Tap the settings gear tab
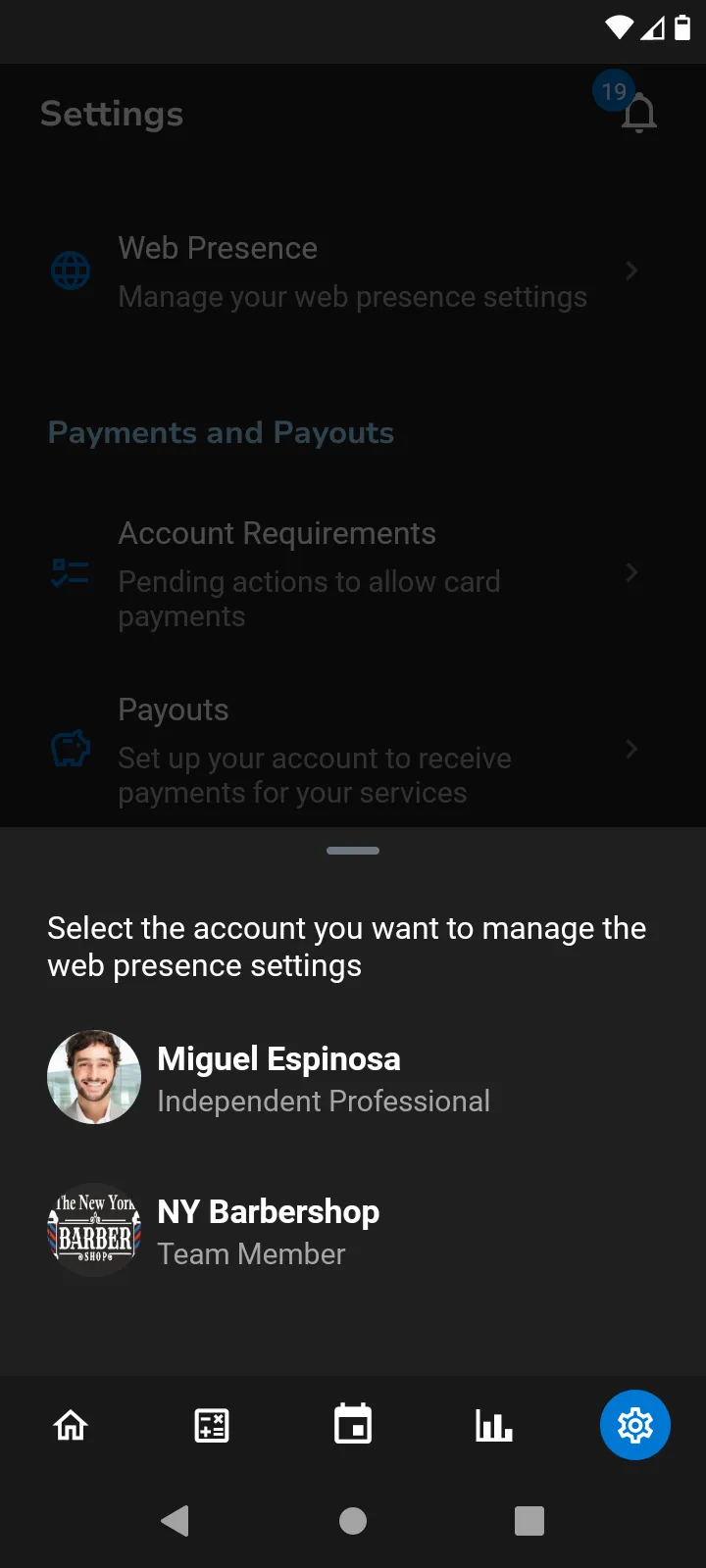706x1568 pixels. pos(635,1425)
